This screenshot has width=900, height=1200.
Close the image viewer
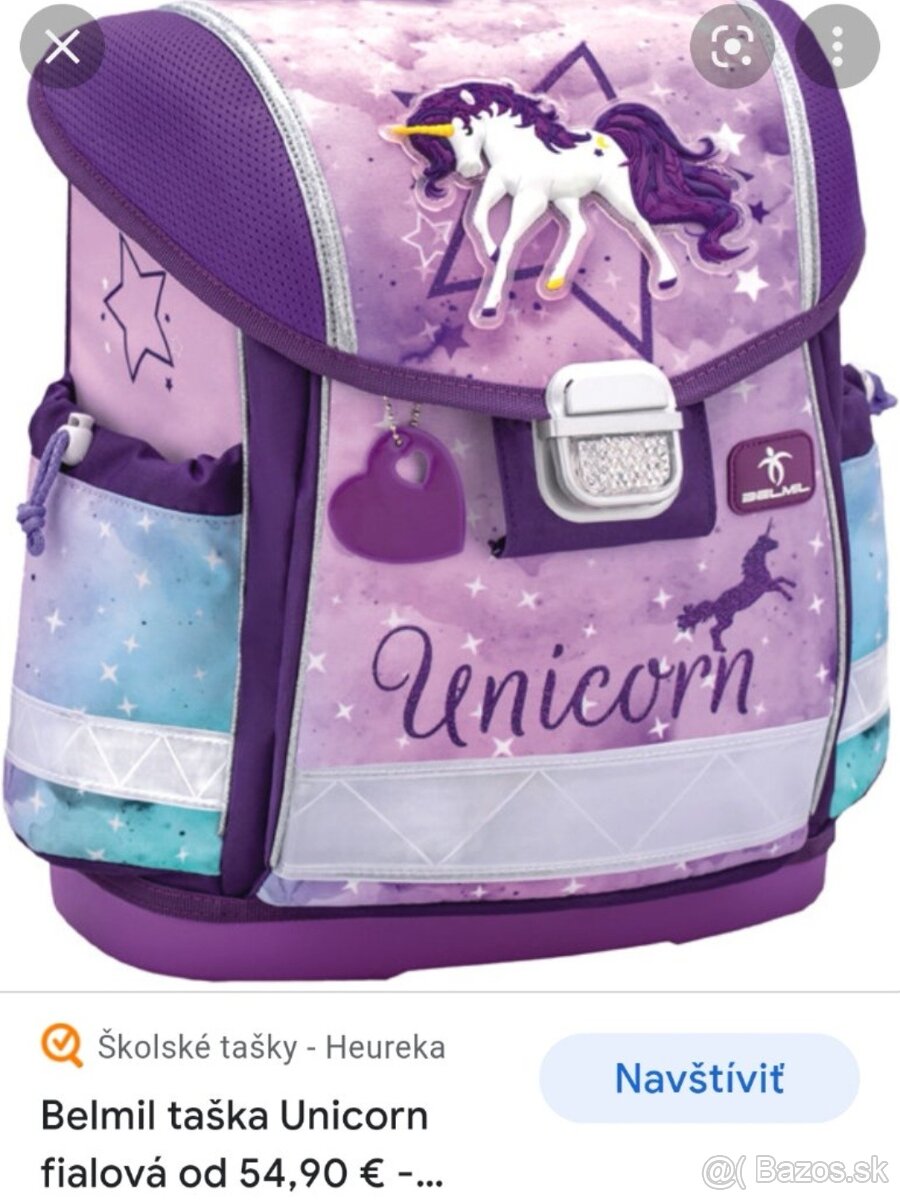pos(62,48)
